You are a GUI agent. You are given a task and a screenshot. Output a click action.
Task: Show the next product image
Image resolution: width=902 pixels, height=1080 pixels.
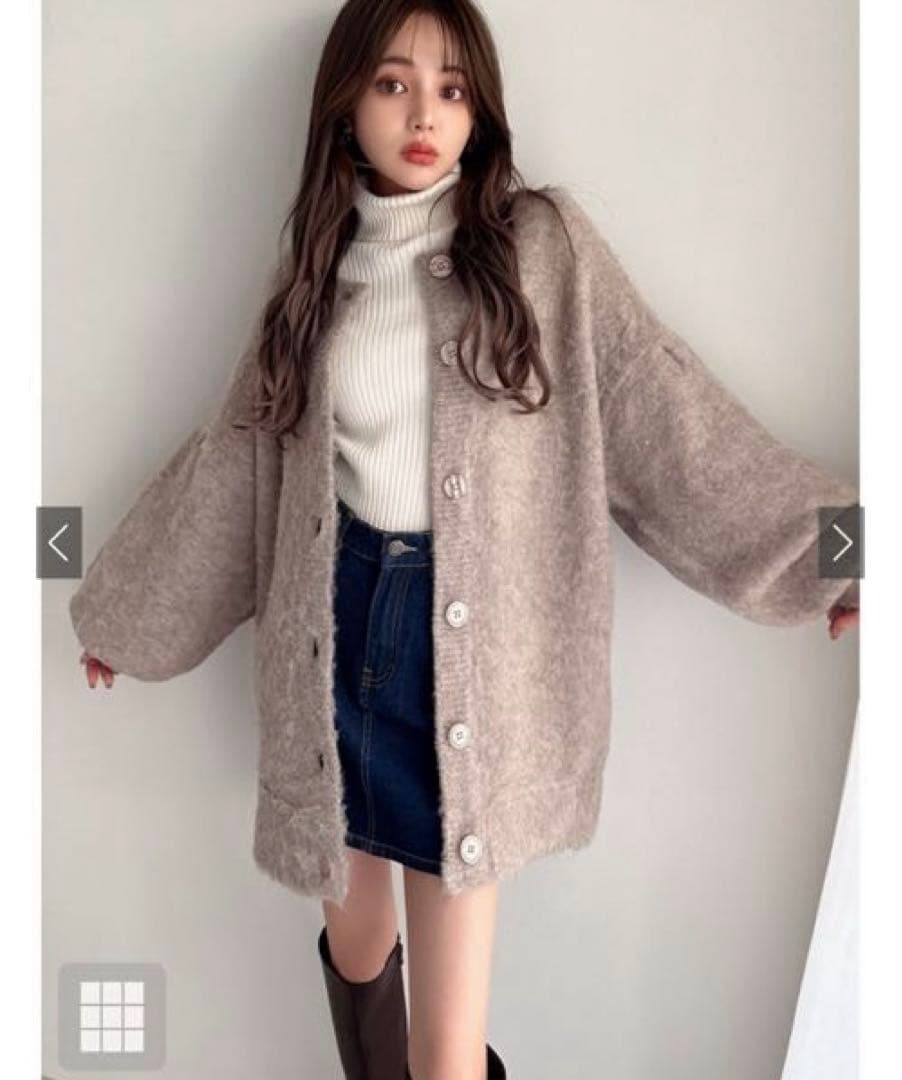[841, 542]
